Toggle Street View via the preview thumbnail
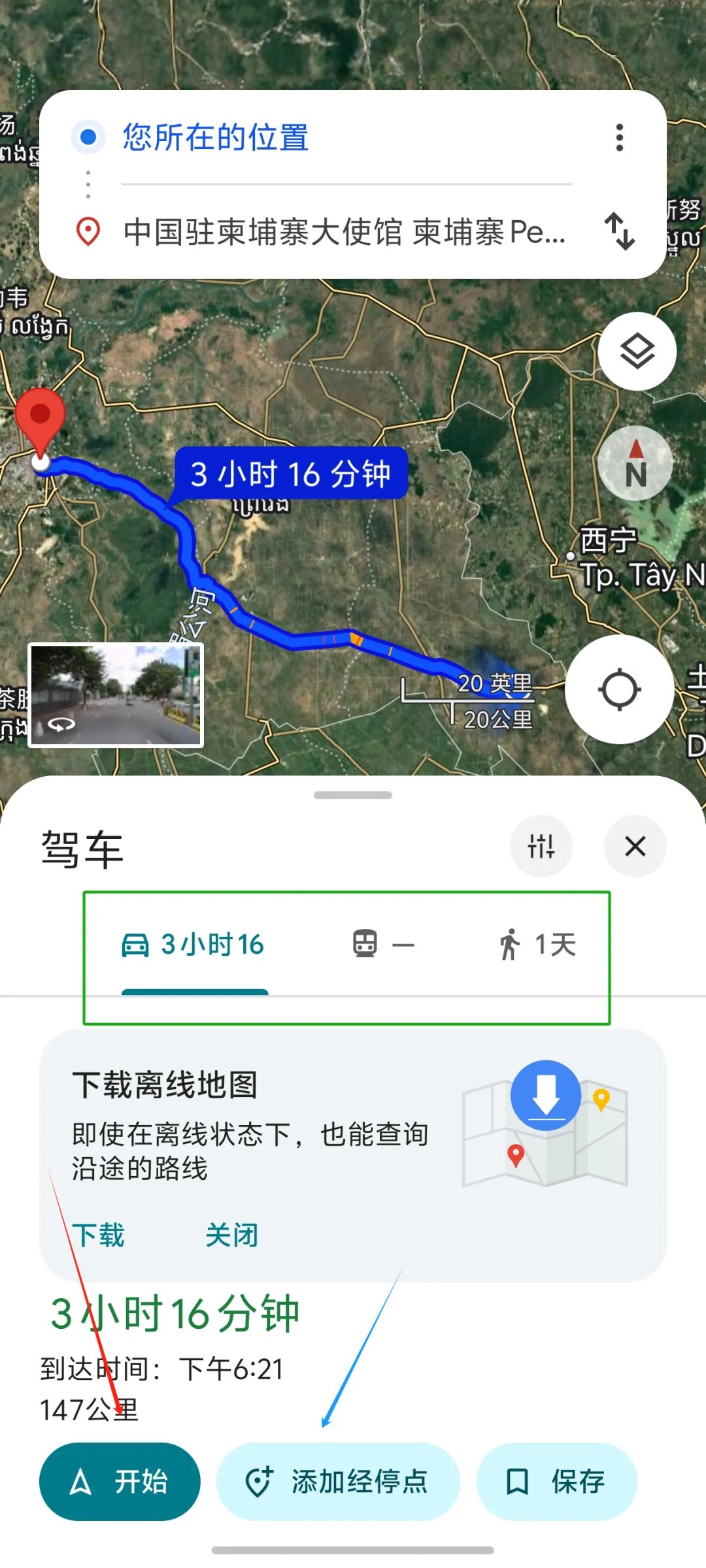The width and height of the screenshot is (706, 1568). (x=116, y=696)
